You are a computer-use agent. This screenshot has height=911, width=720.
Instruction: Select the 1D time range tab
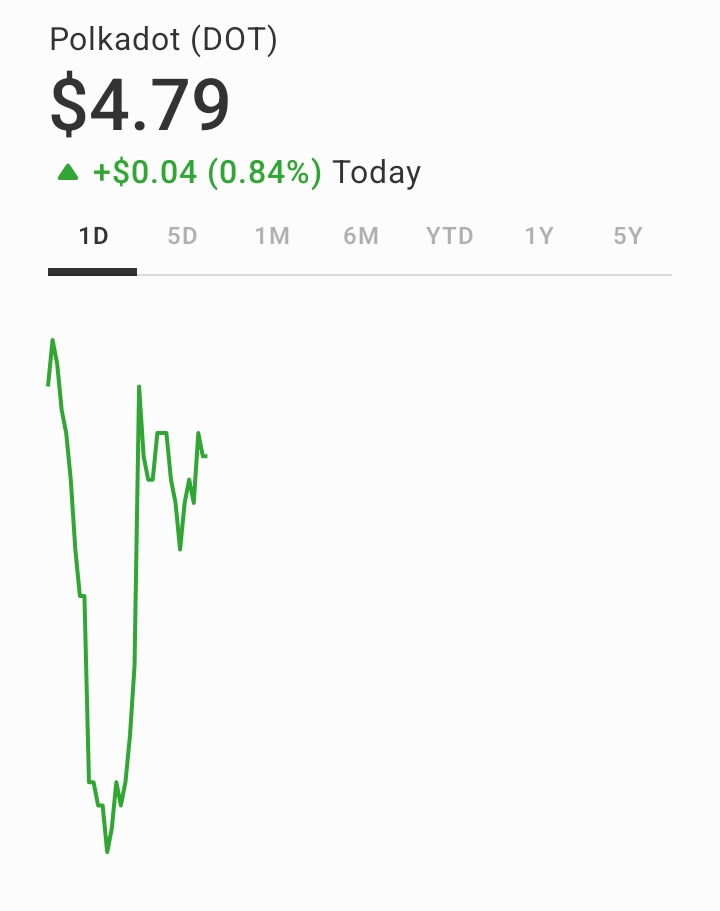point(93,237)
